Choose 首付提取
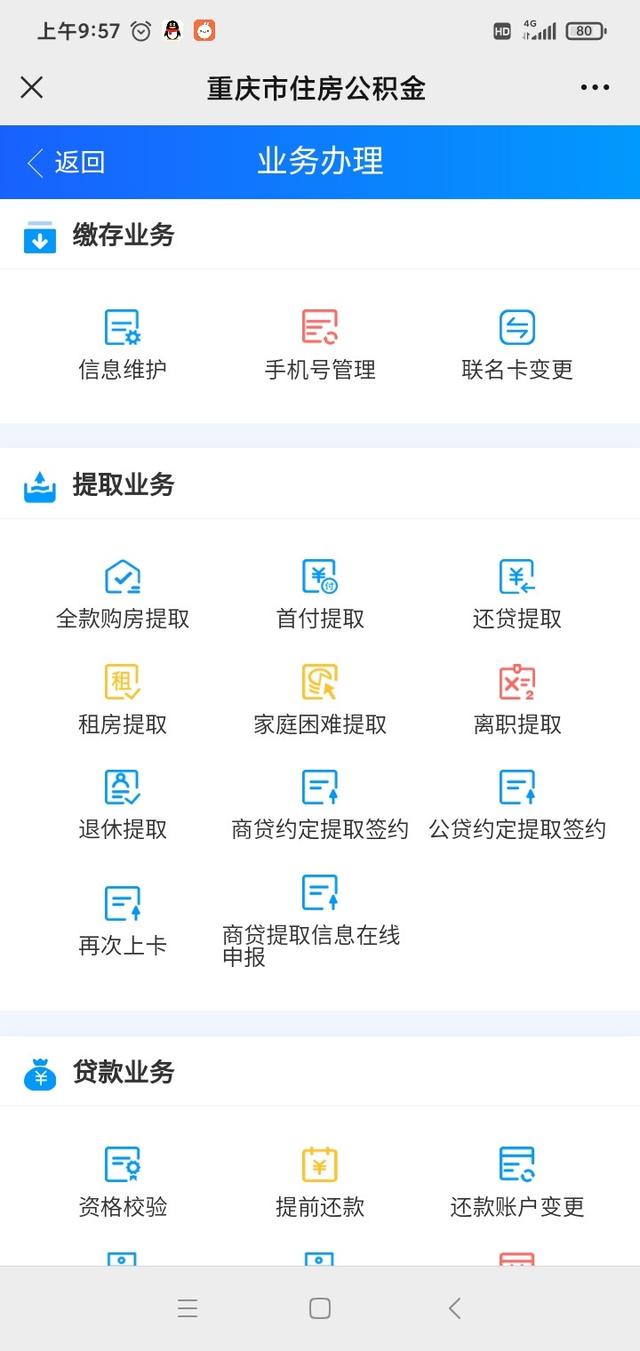The height and width of the screenshot is (1351, 640). pyautogui.click(x=320, y=594)
